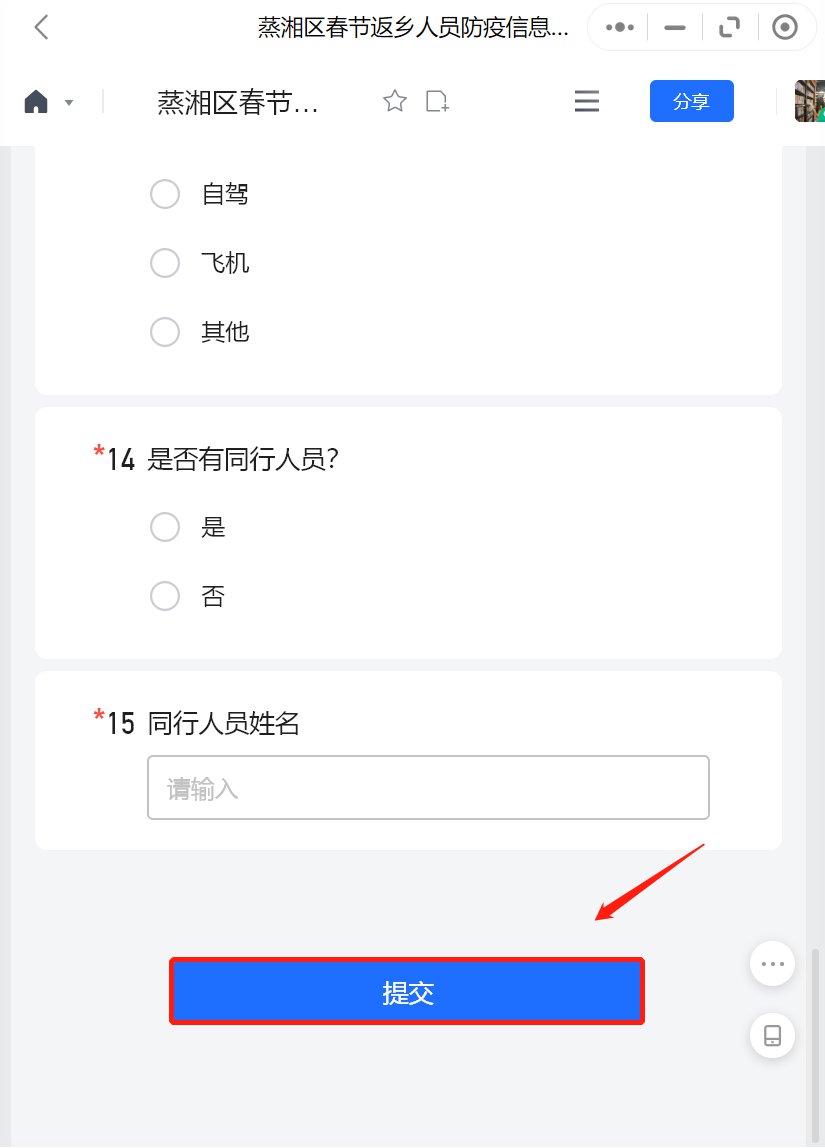
Task: Tap the blue 分享 share button
Action: 691,101
